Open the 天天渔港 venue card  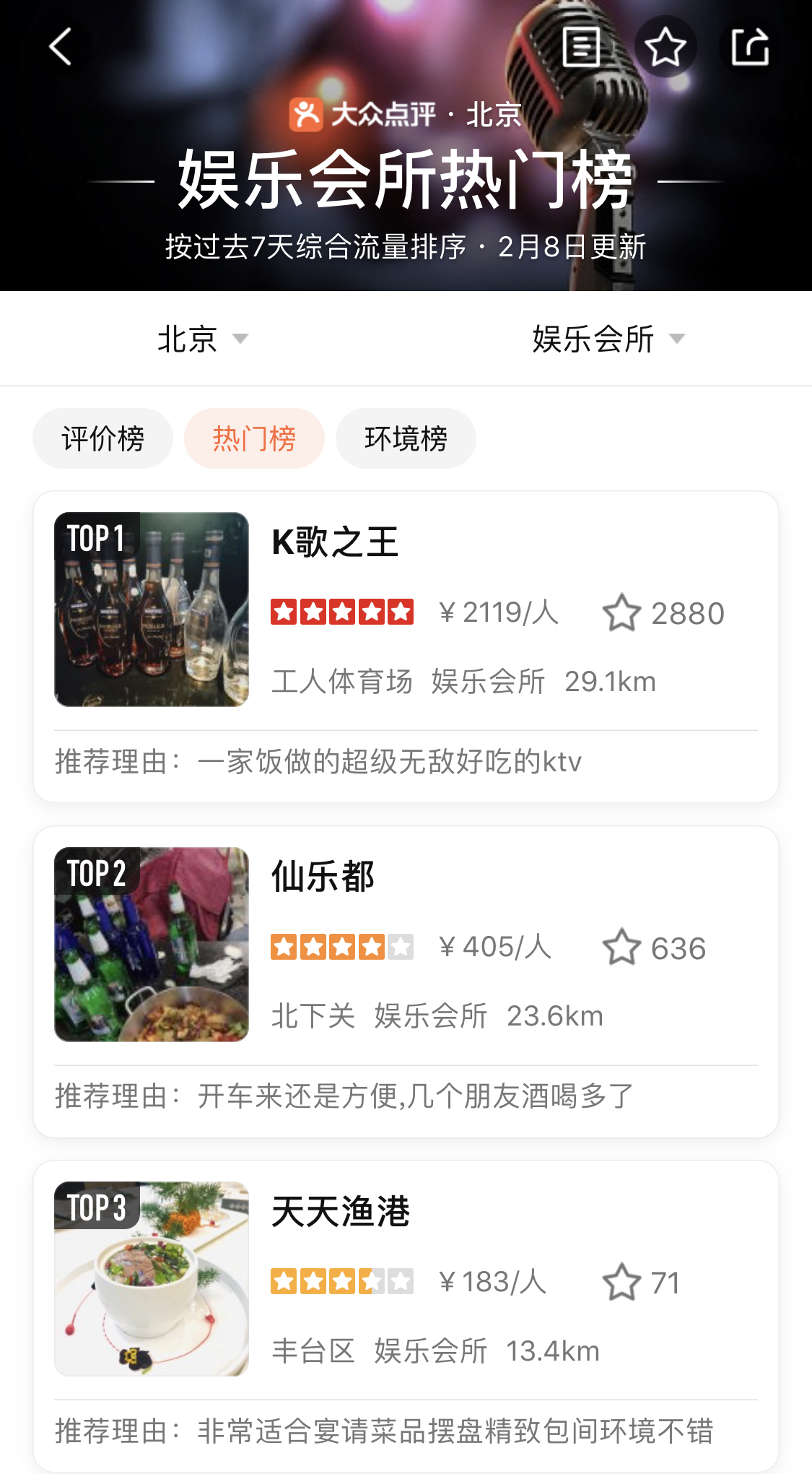[x=406, y=1314]
